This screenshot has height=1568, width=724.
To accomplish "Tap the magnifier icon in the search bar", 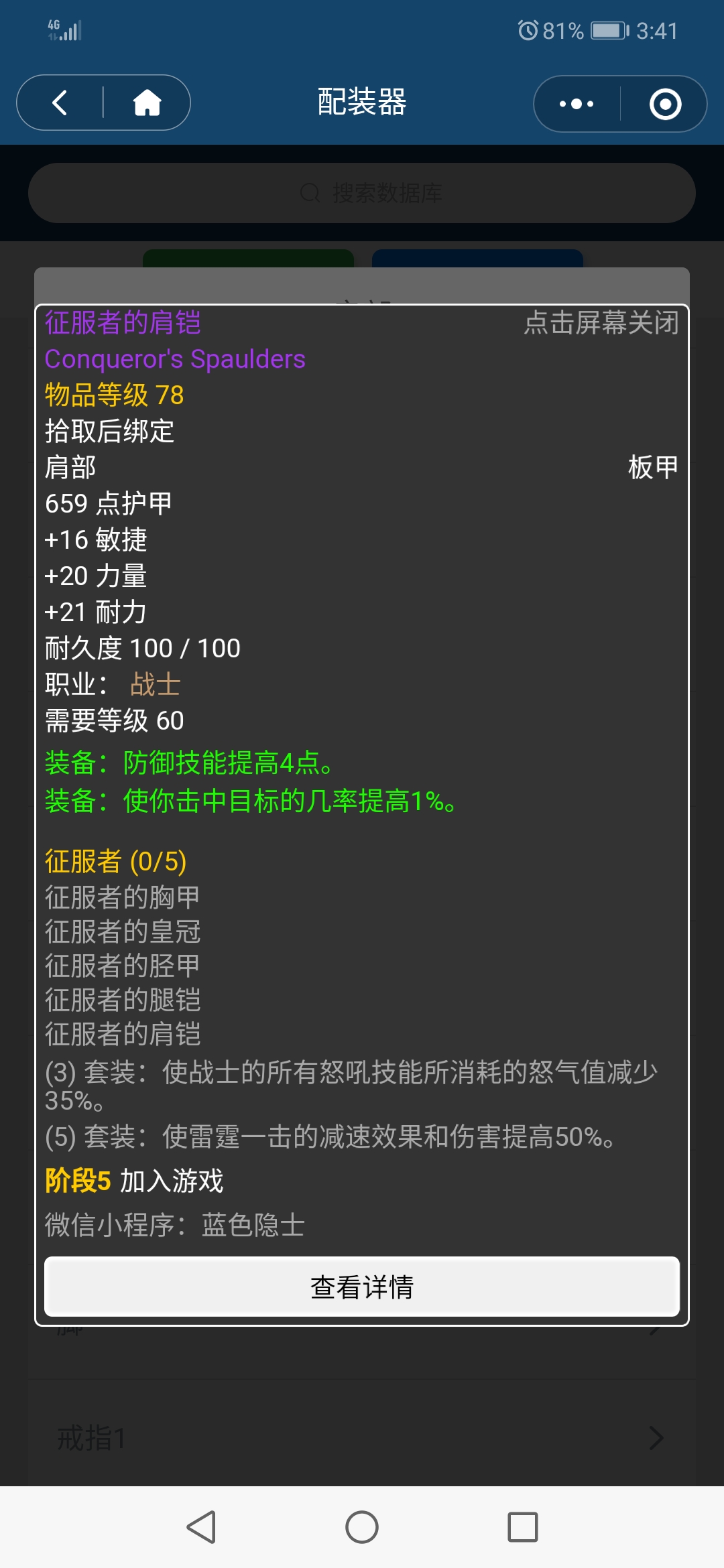I will (310, 193).
